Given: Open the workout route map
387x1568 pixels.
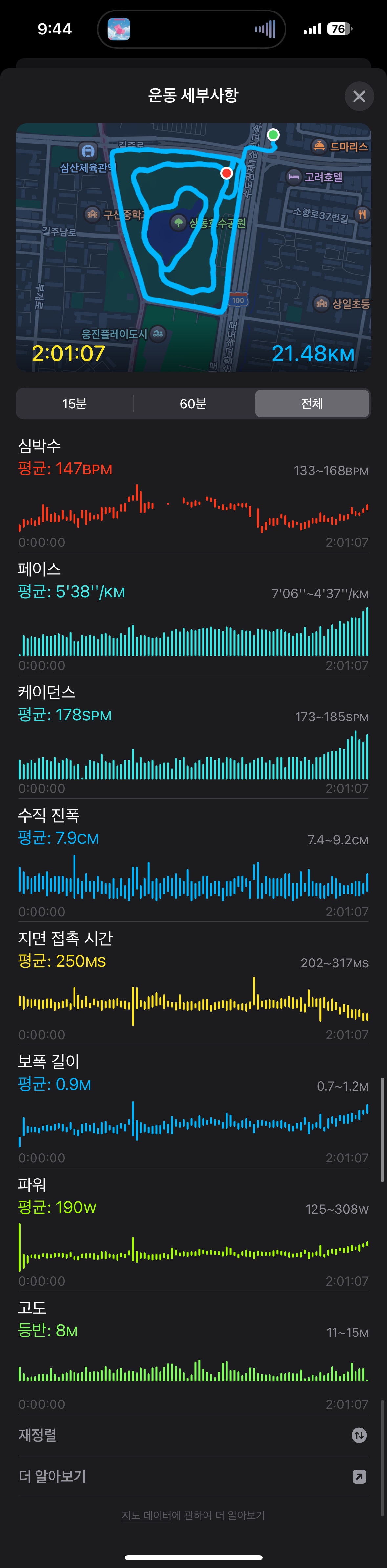Looking at the screenshot, I should (x=194, y=248).
